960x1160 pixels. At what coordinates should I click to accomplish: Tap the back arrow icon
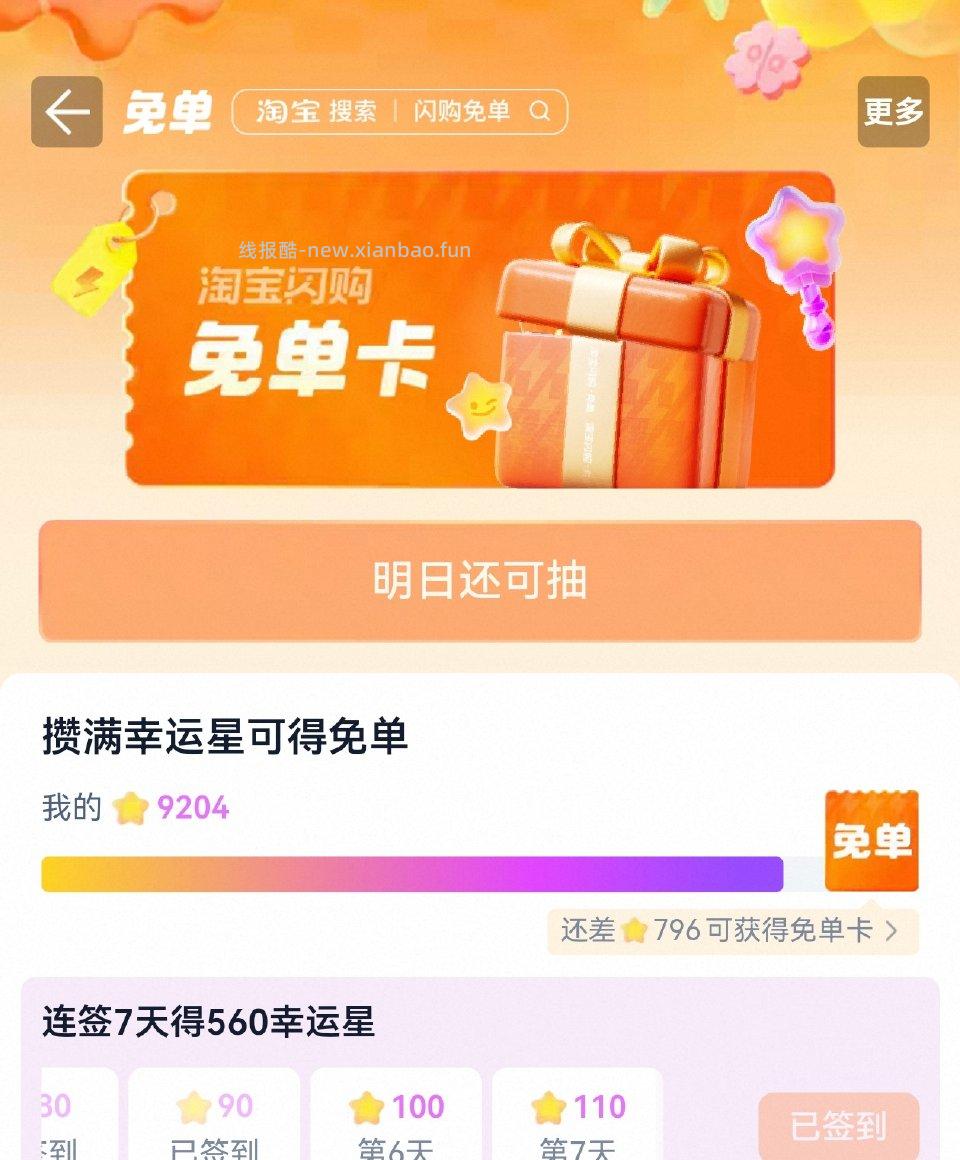click(66, 110)
